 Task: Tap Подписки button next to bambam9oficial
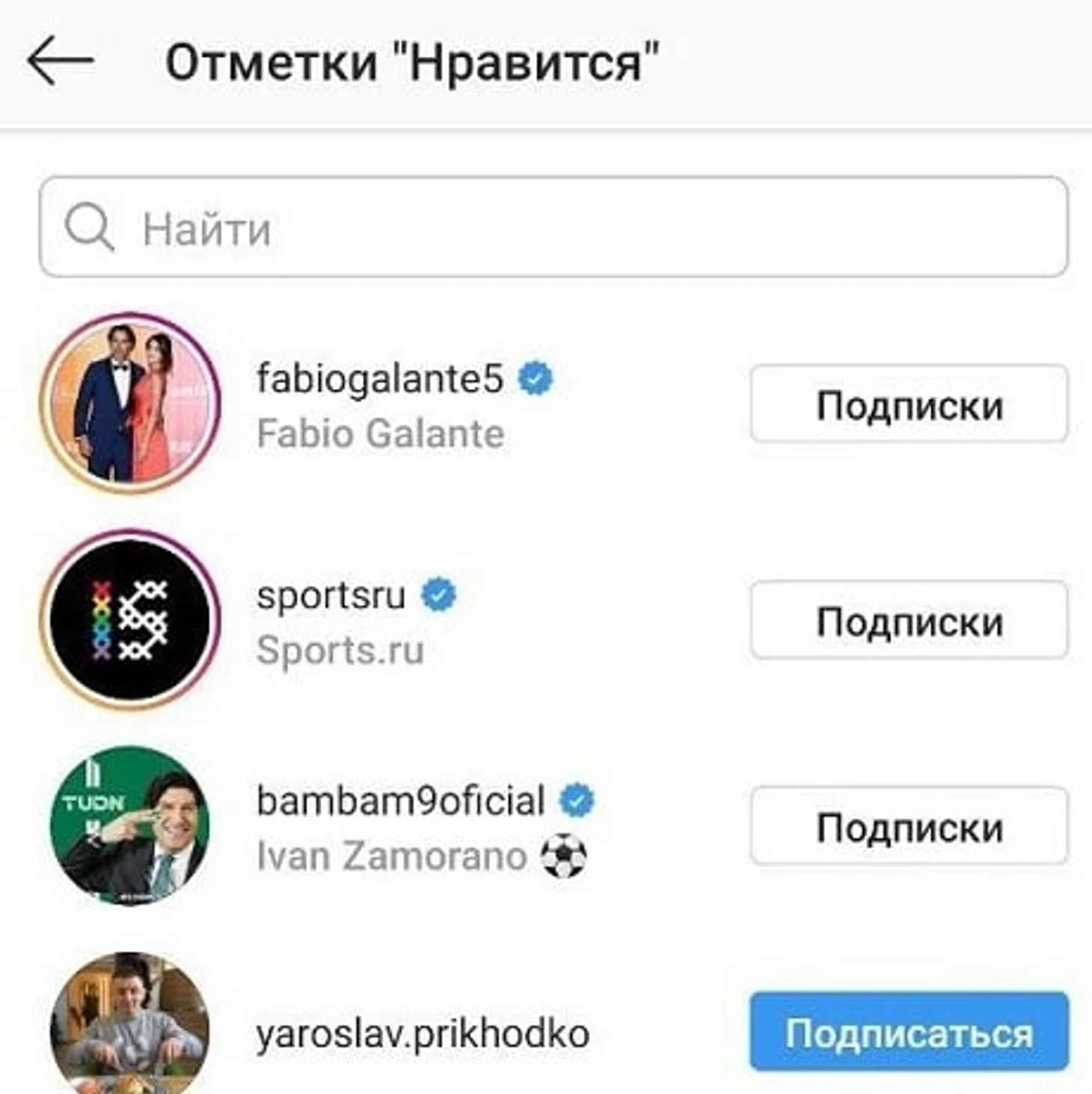[x=909, y=826]
